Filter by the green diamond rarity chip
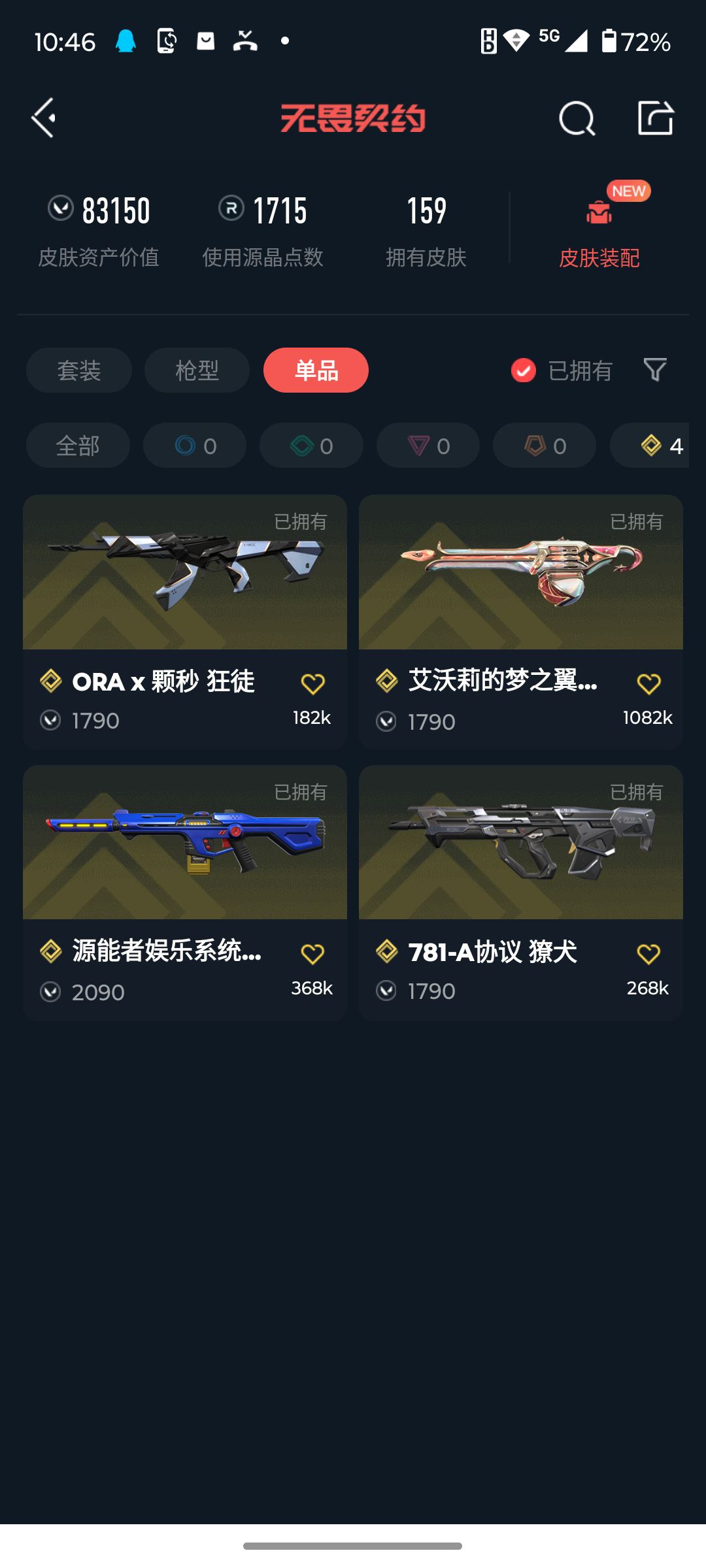Screen dimensions: 706x1568 click(311, 446)
